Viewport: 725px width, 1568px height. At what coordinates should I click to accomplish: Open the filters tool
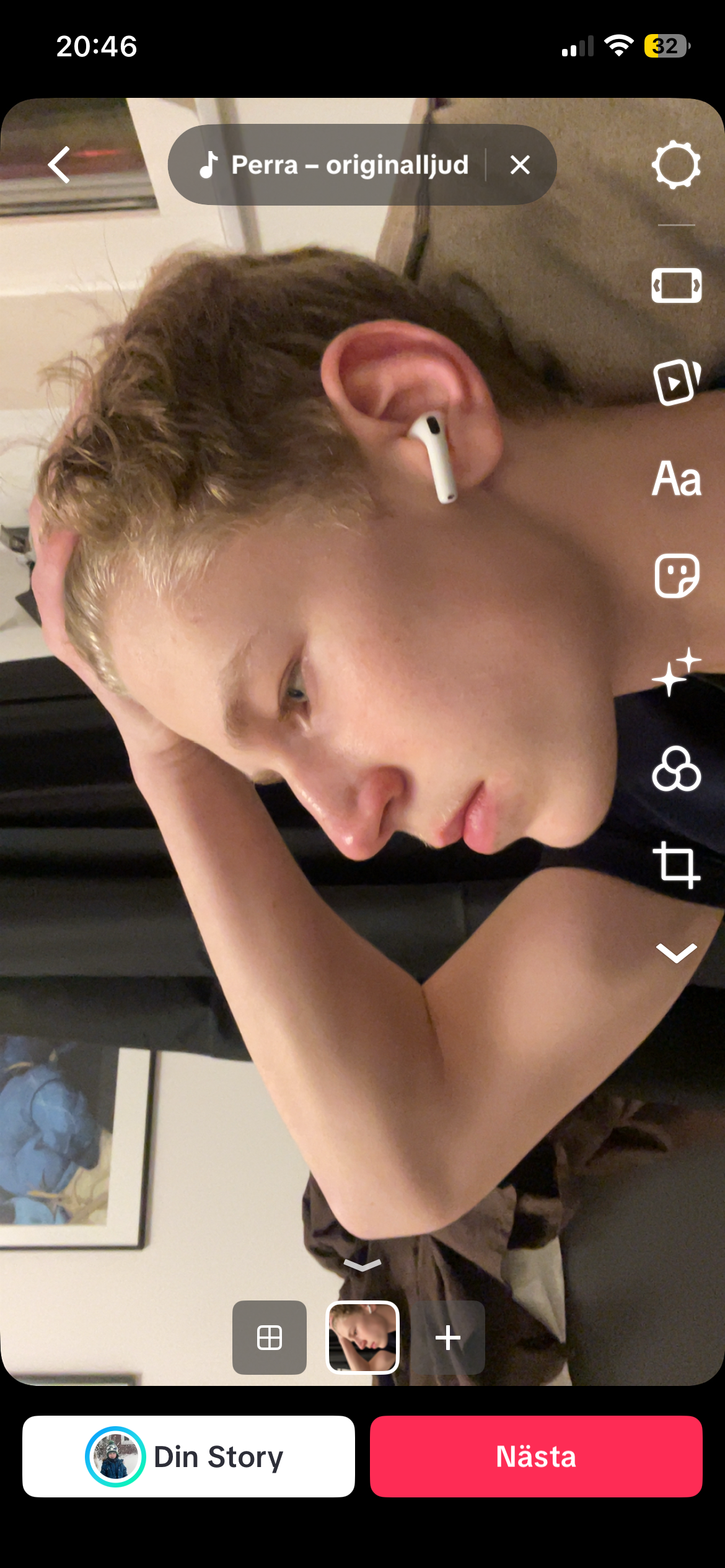(x=676, y=769)
